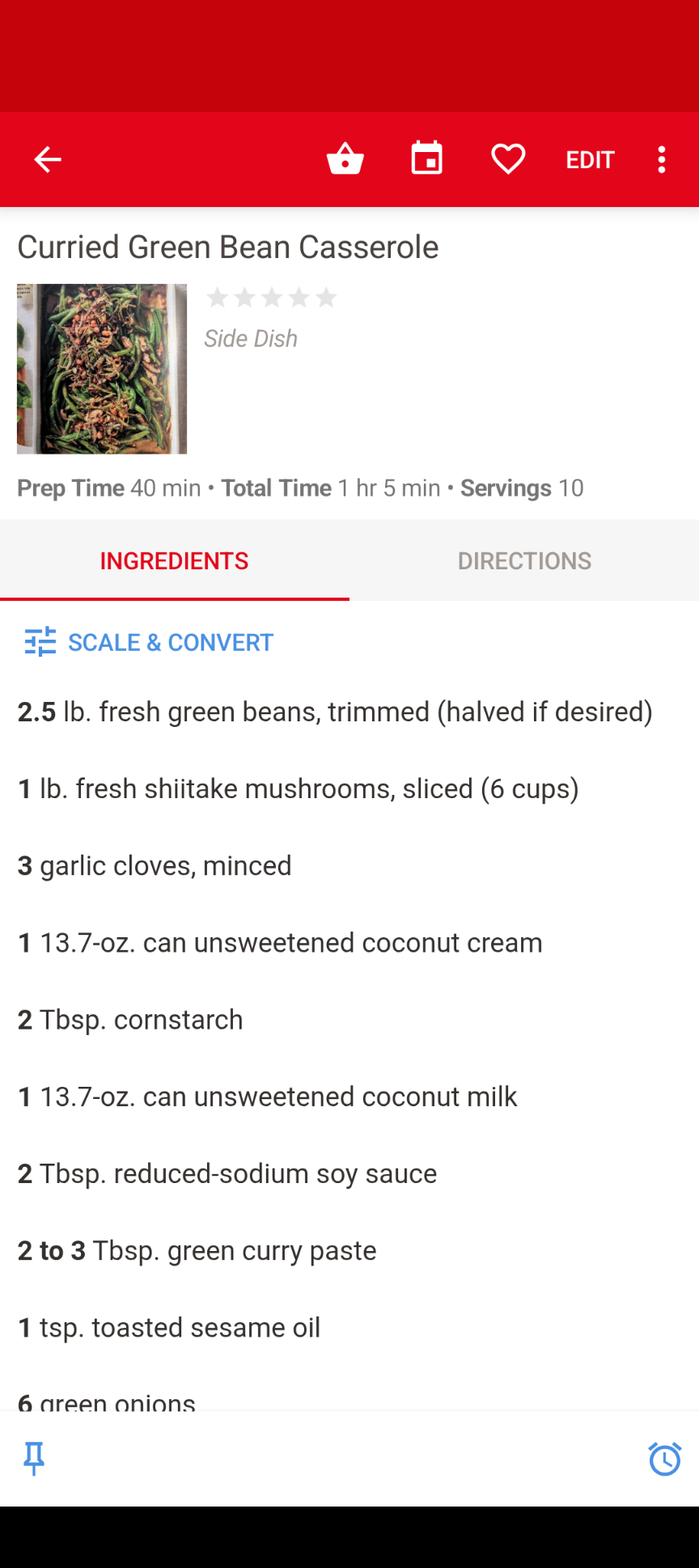Switch to the Directions tab
This screenshot has height=1568, width=699.
(x=524, y=560)
